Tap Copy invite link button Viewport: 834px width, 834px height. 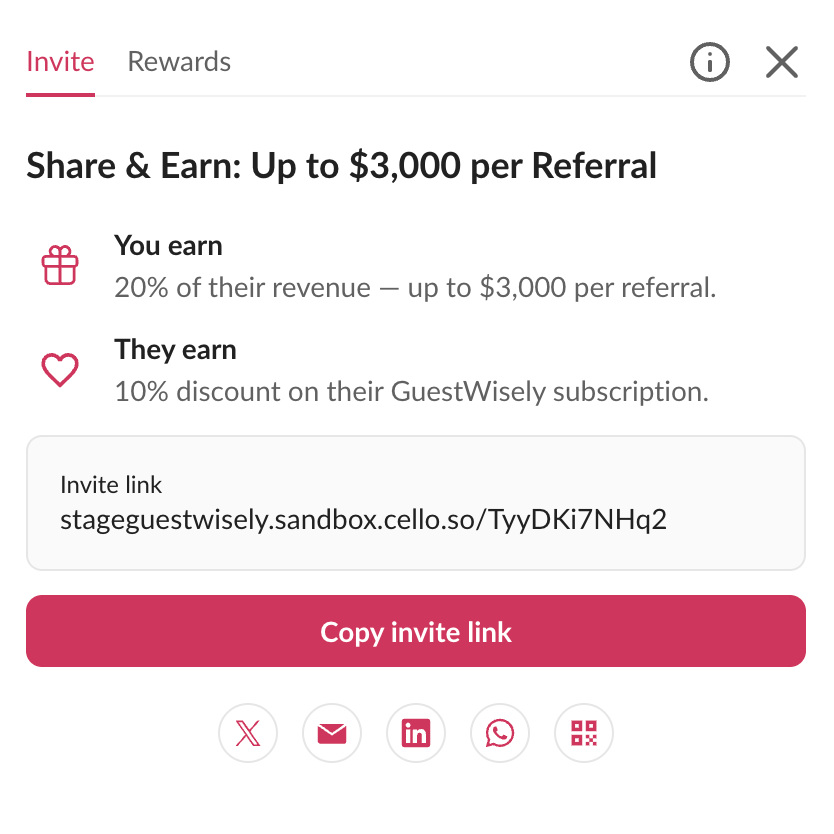coord(416,631)
